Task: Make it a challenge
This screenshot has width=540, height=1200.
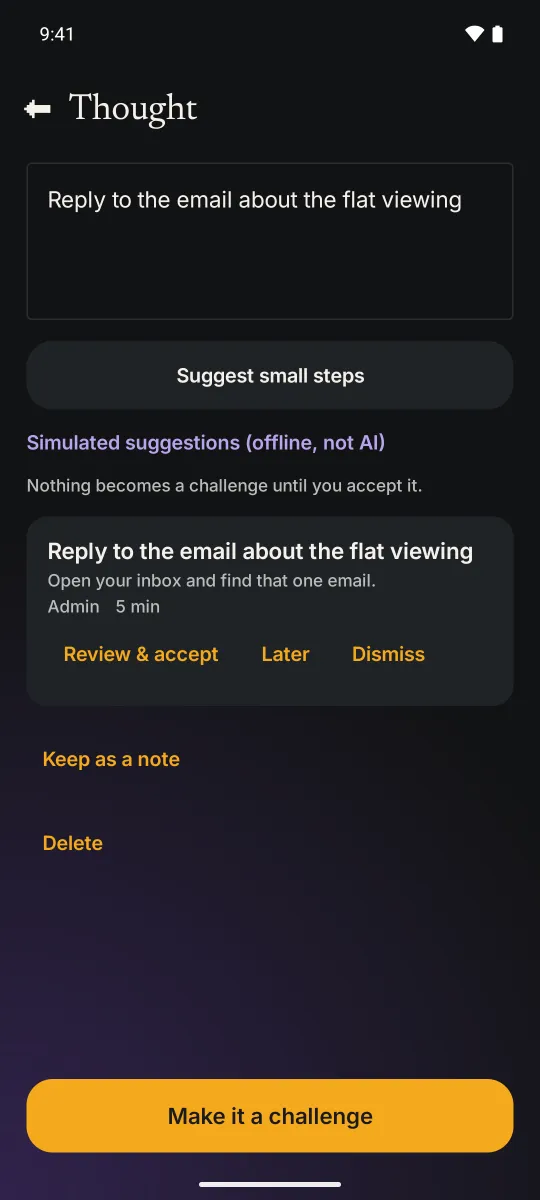Action: 270,1116
